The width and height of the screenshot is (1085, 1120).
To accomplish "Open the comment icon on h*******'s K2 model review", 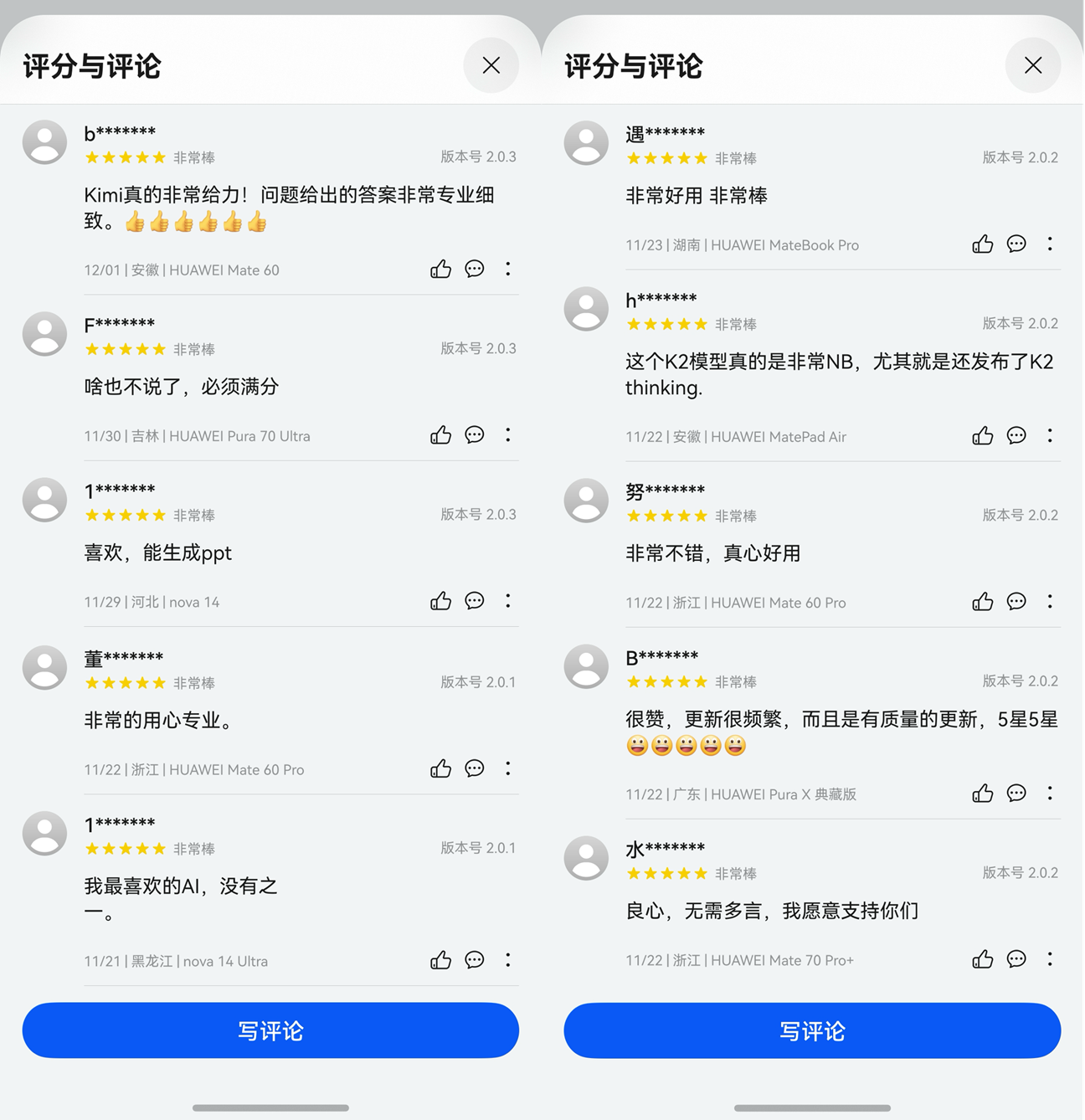I will click(x=1016, y=434).
